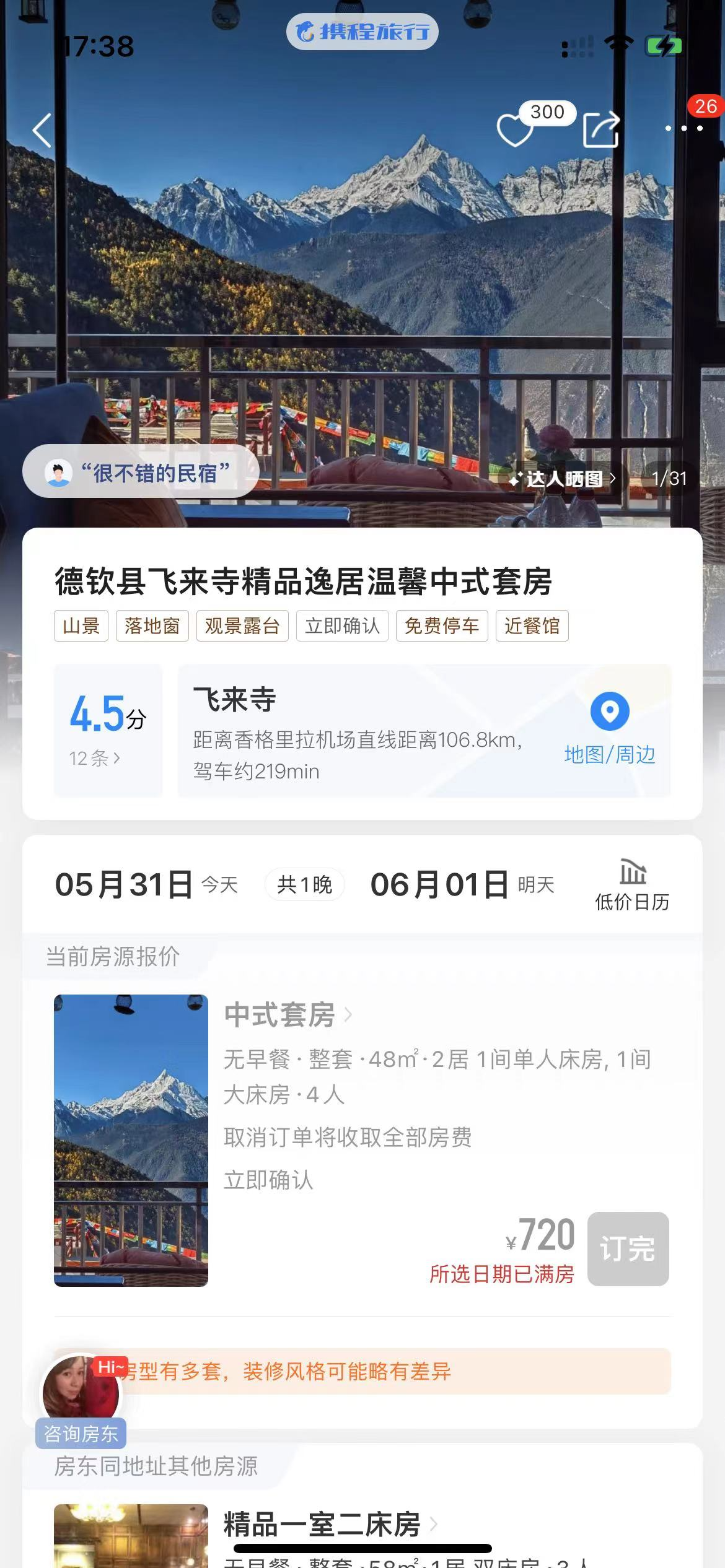Viewport: 725px width, 1568px height.
Task: View 达人晒图 photo gallery
Action: click(x=562, y=479)
